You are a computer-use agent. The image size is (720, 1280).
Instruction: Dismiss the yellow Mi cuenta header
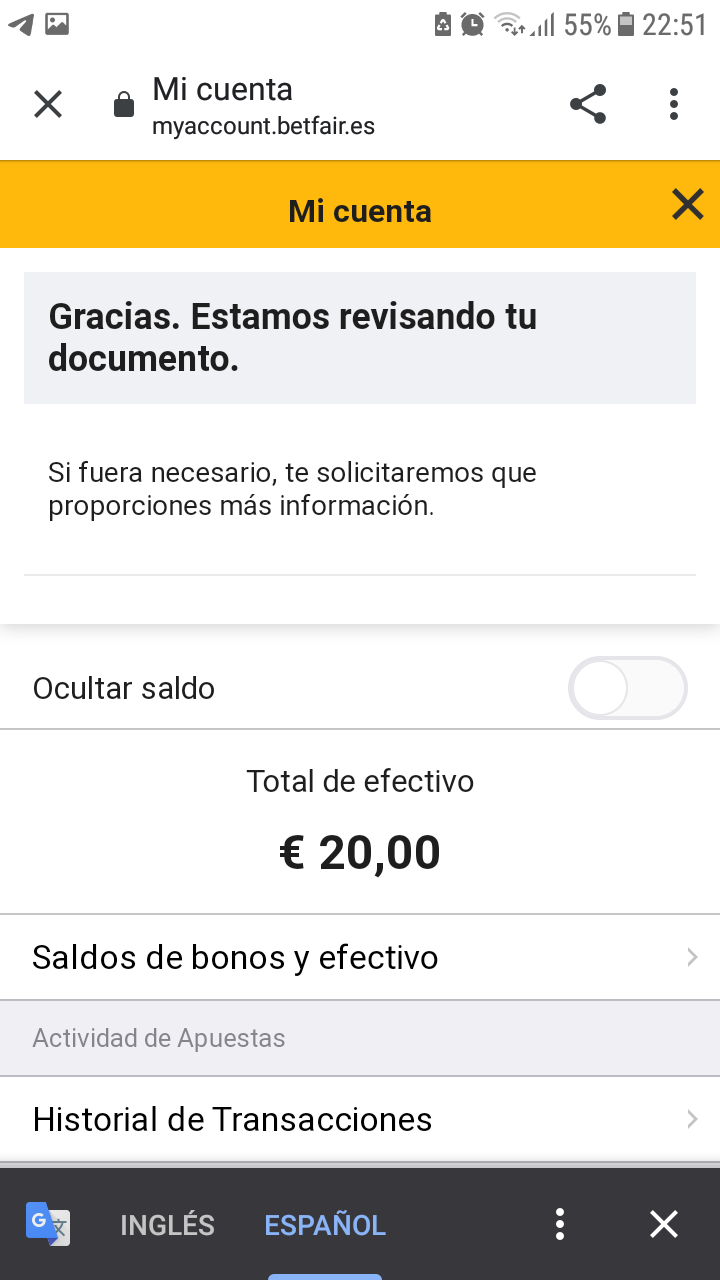coord(688,205)
